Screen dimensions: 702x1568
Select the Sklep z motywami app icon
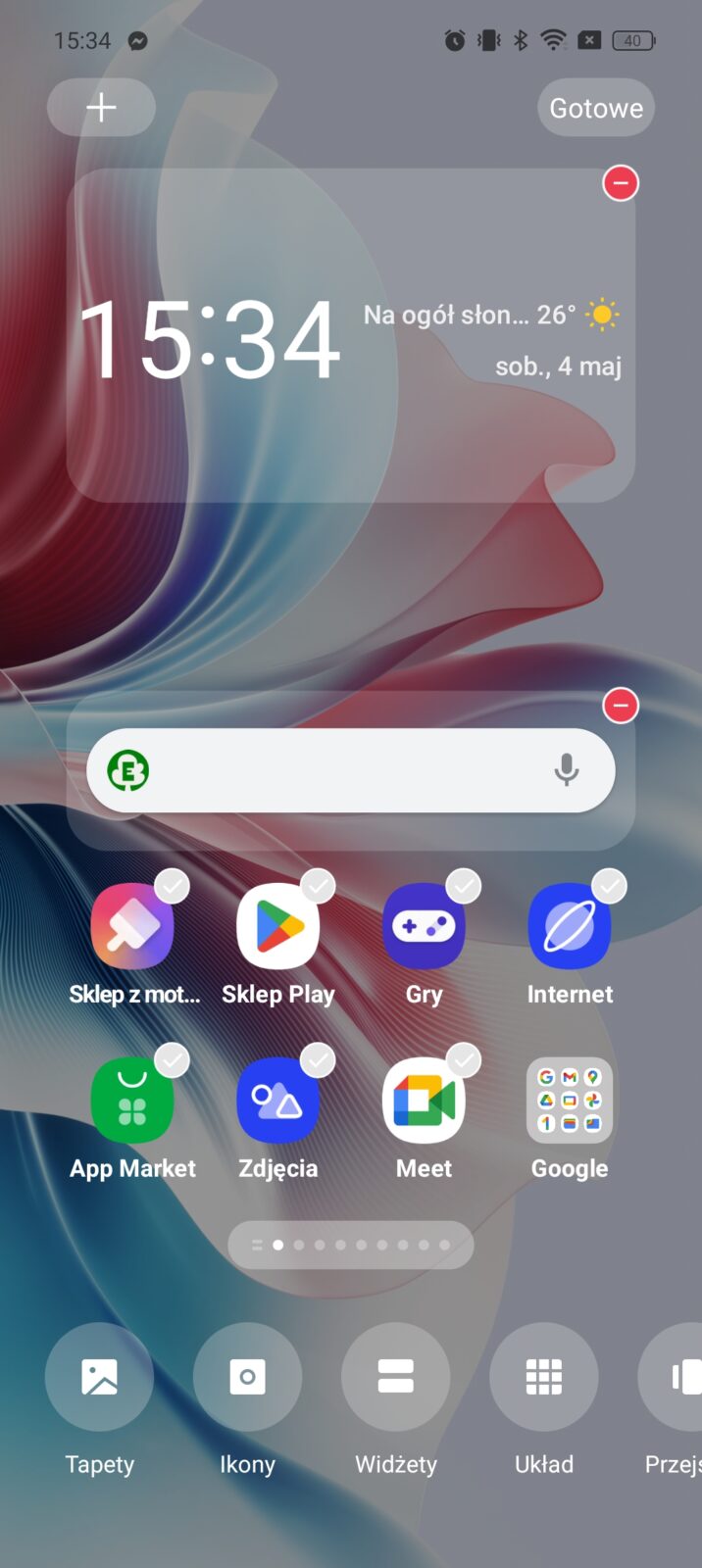132,927
